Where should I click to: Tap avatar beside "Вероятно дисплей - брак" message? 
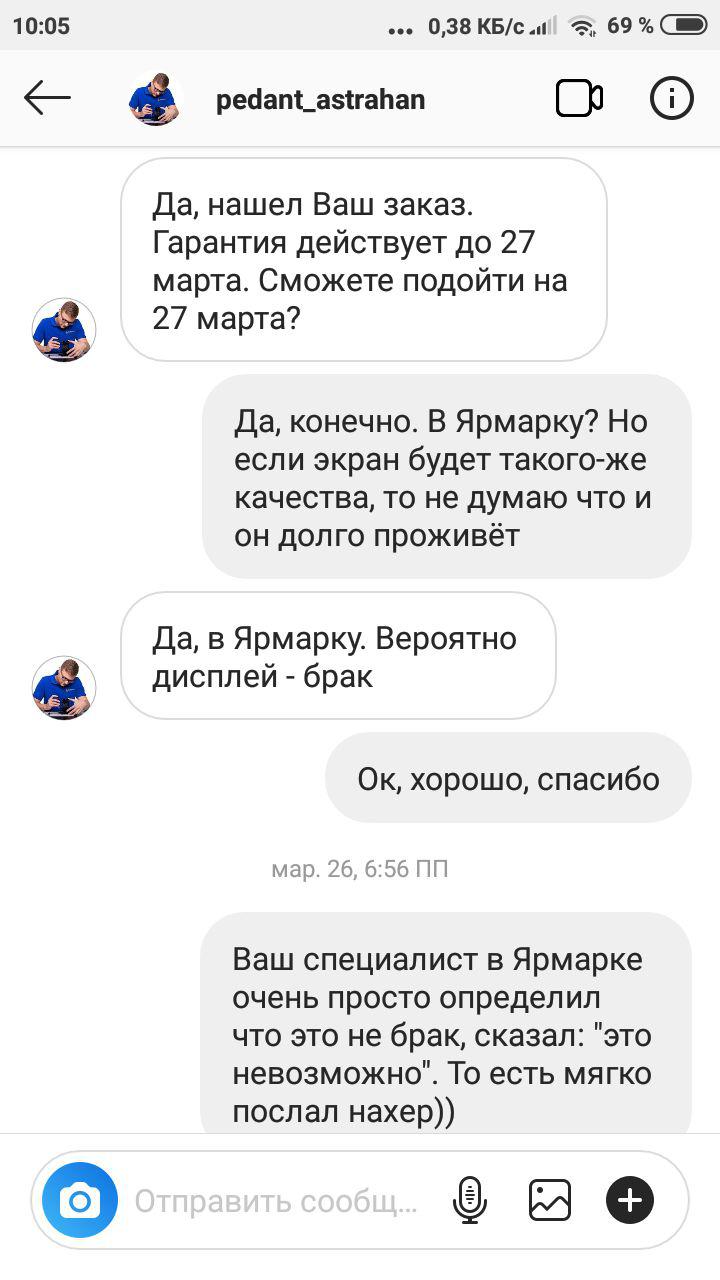64,687
